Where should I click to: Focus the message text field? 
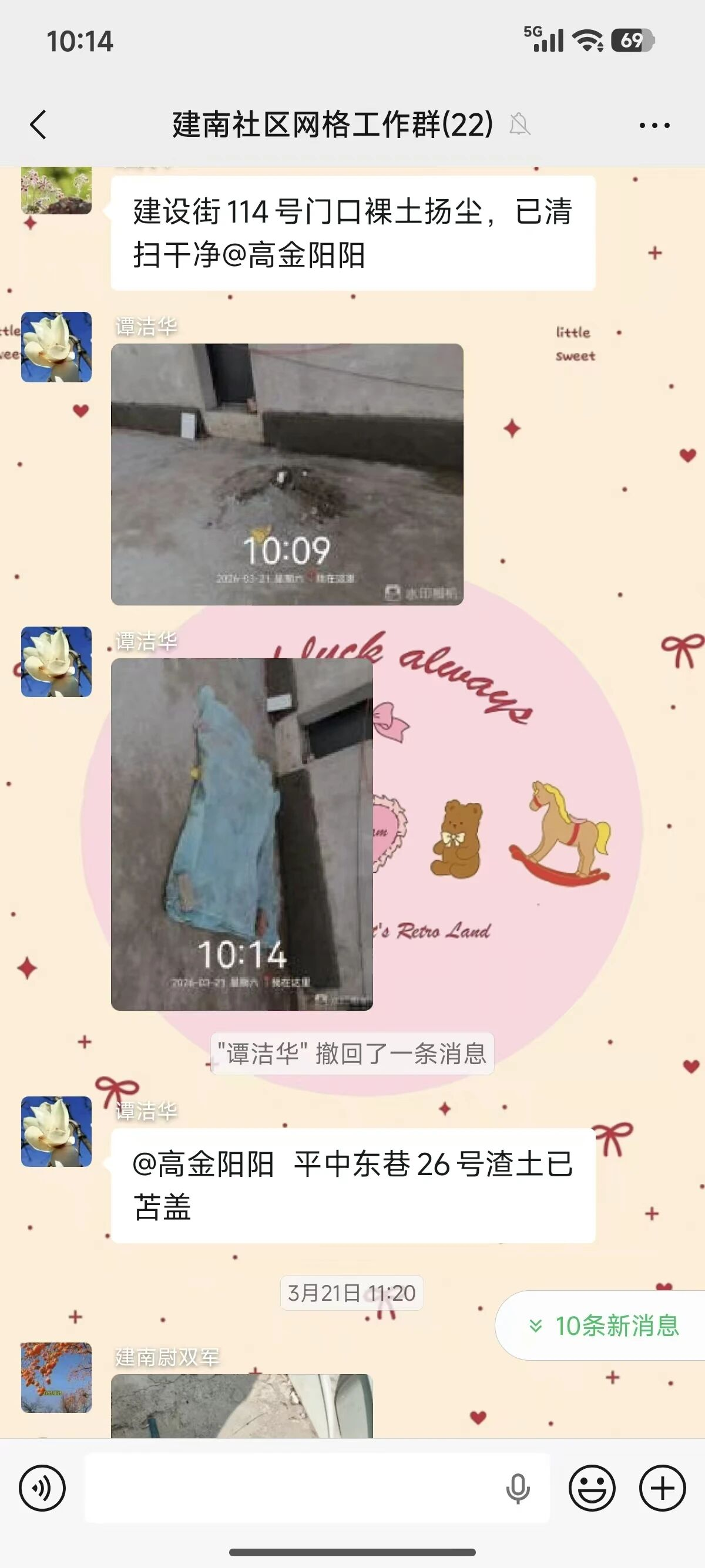click(292, 1488)
